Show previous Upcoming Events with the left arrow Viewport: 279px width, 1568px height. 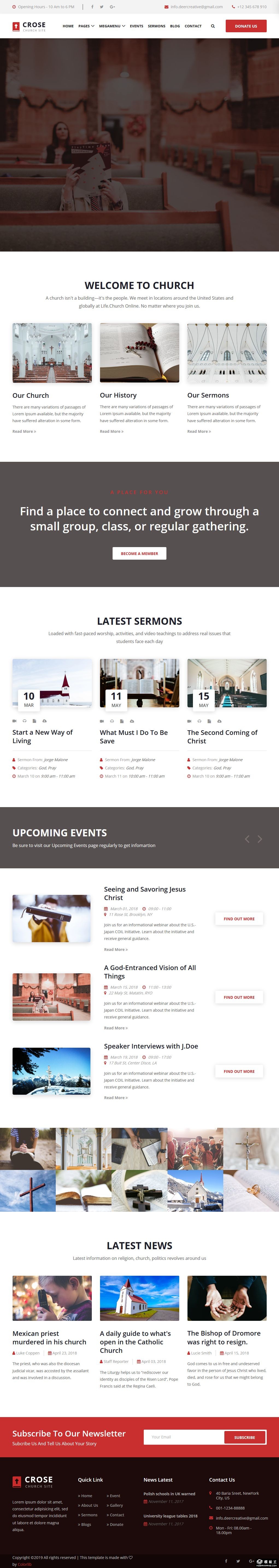247,839
